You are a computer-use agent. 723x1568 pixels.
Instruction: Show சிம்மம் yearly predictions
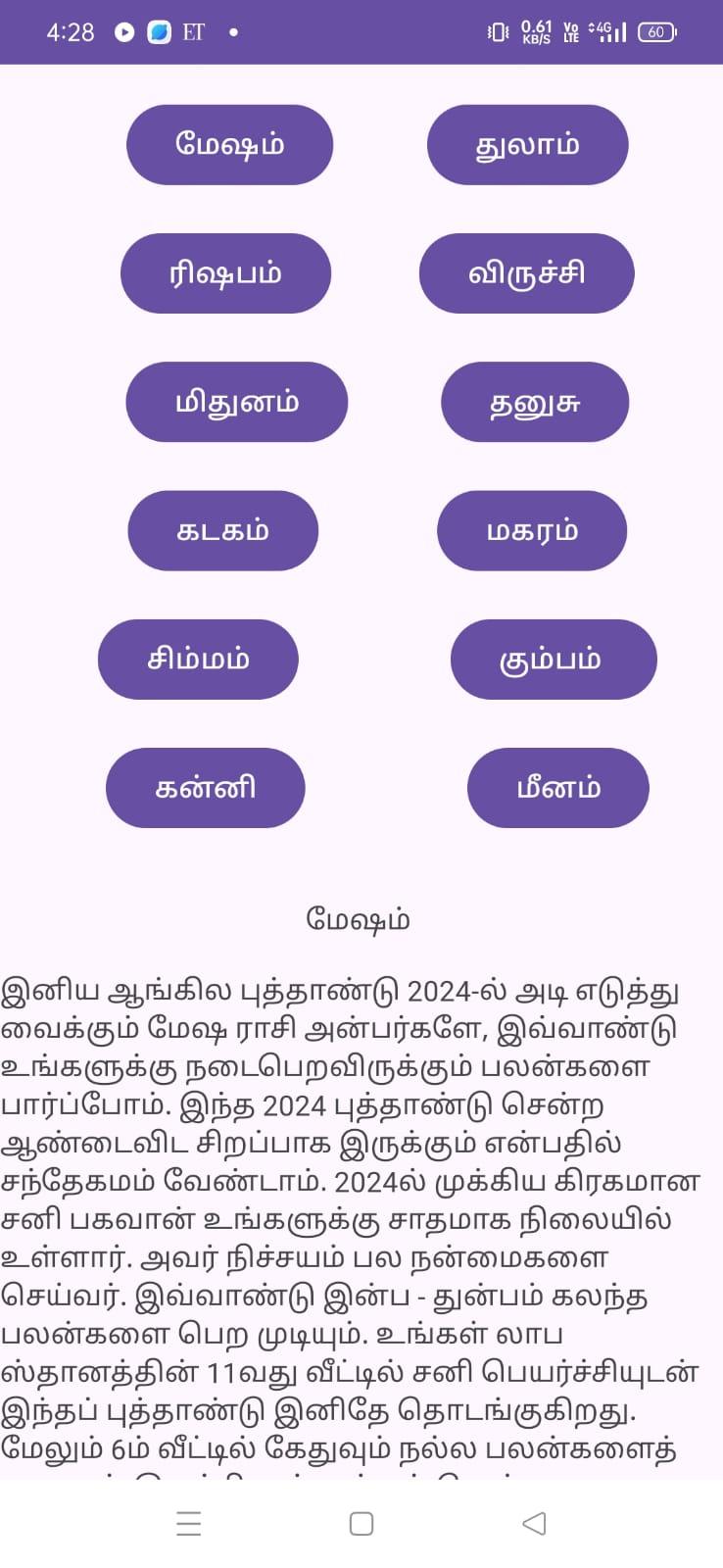tap(198, 659)
